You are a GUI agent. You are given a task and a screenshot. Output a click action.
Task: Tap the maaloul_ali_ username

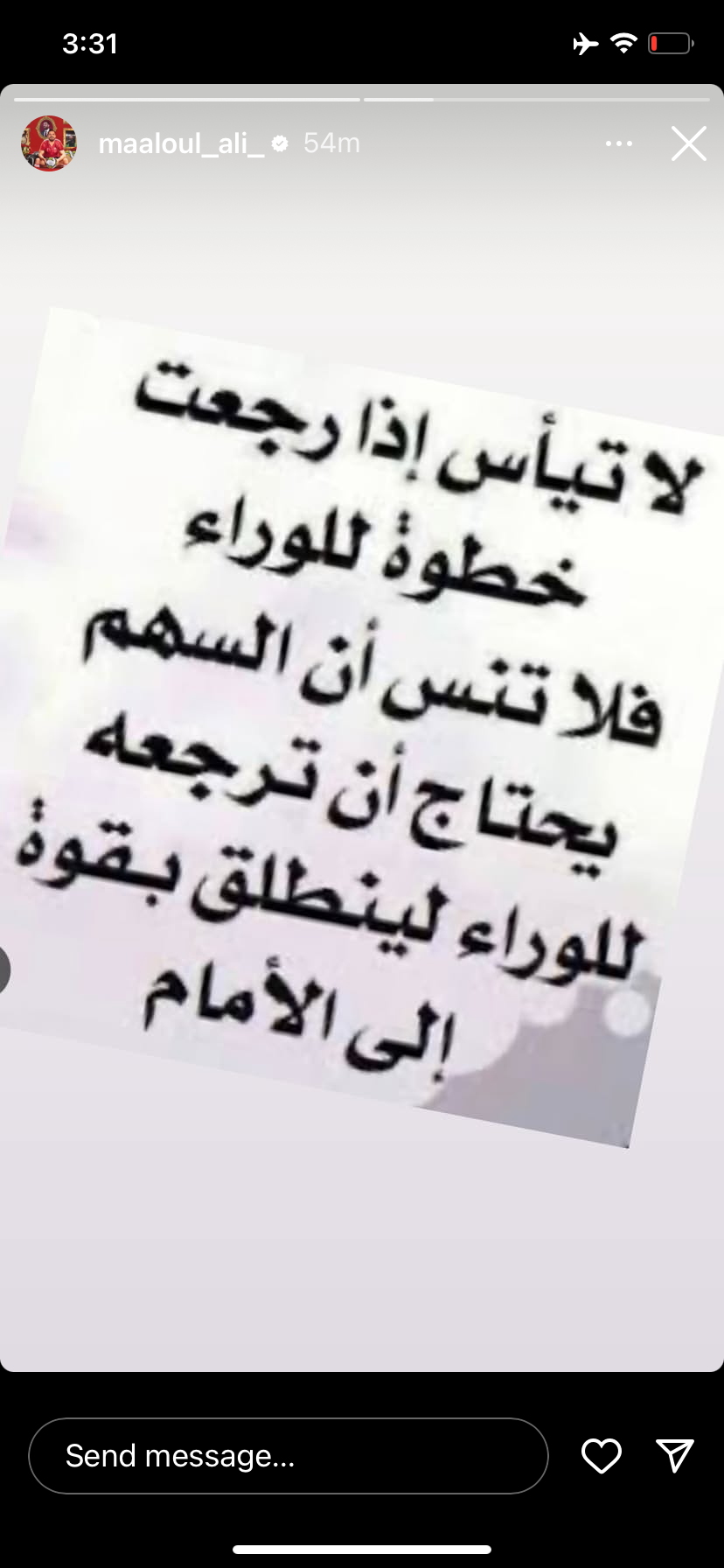[181, 143]
